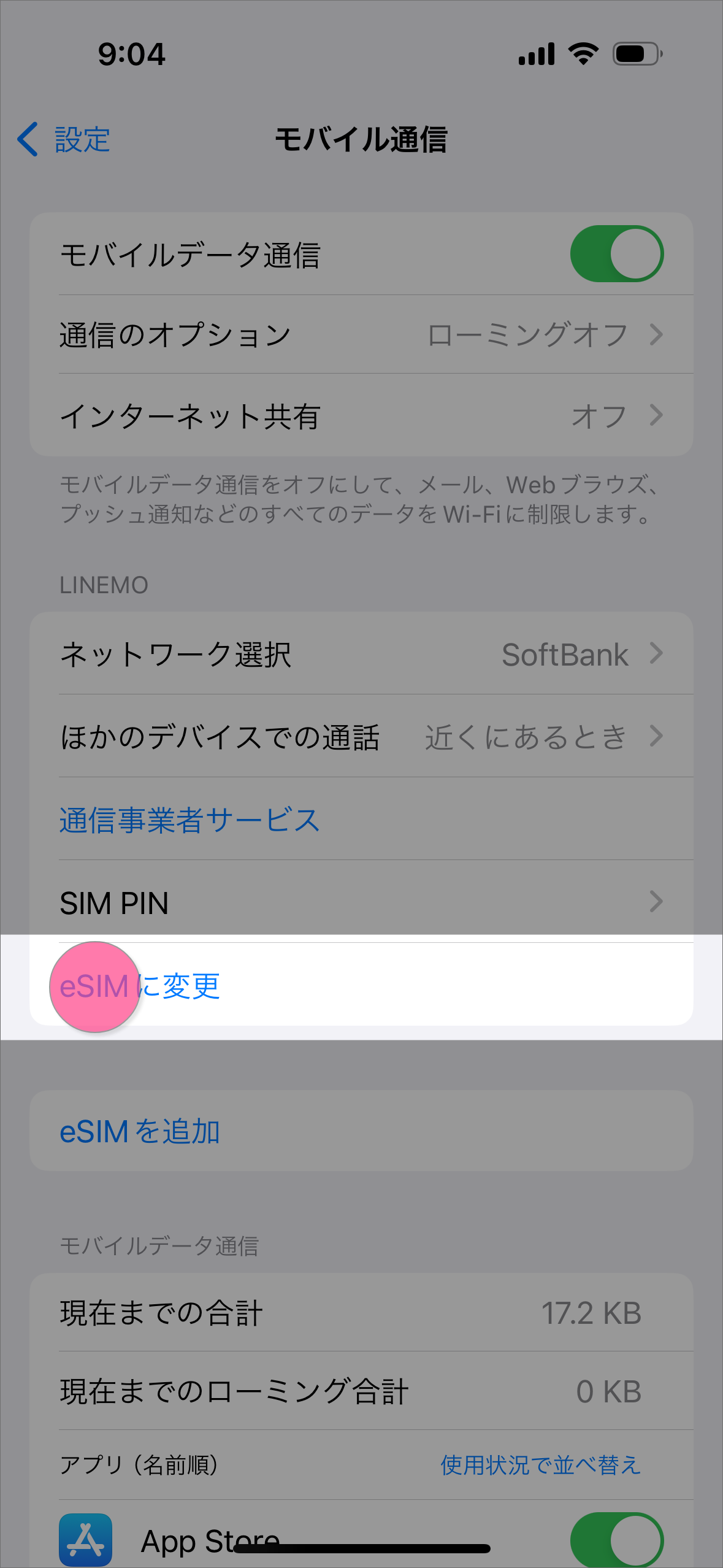The image size is (723, 1568).
Task: Tap 使用状況で並べ替え link
Action: click(540, 1465)
